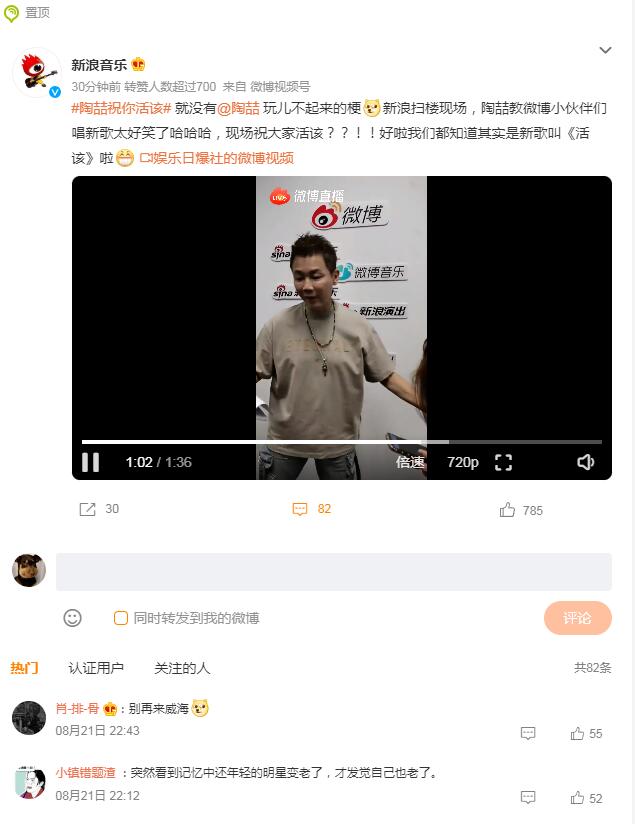
Task: Enter fullscreen video mode
Action: pyautogui.click(x=504, y=462)
